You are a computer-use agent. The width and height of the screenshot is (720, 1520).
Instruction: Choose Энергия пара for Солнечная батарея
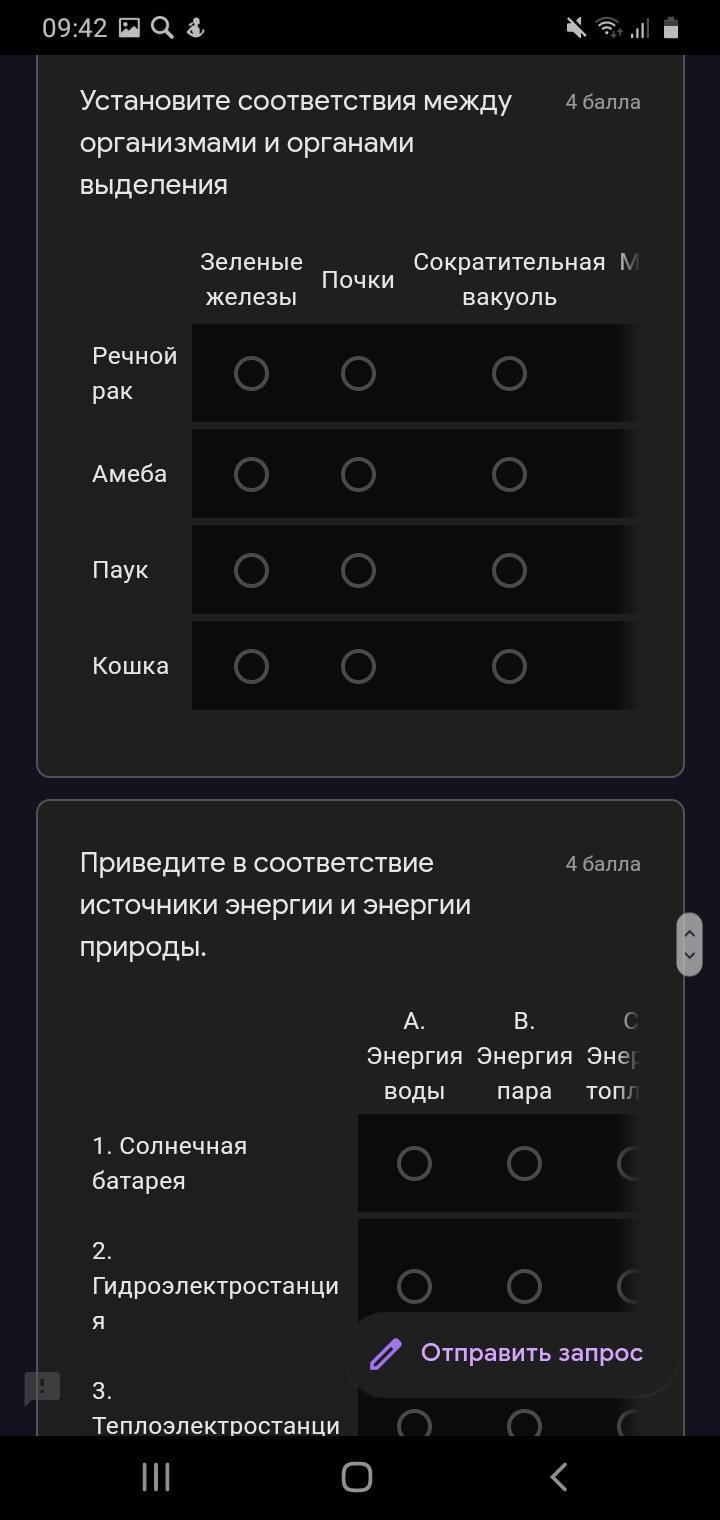click(x=524, y=1164)
